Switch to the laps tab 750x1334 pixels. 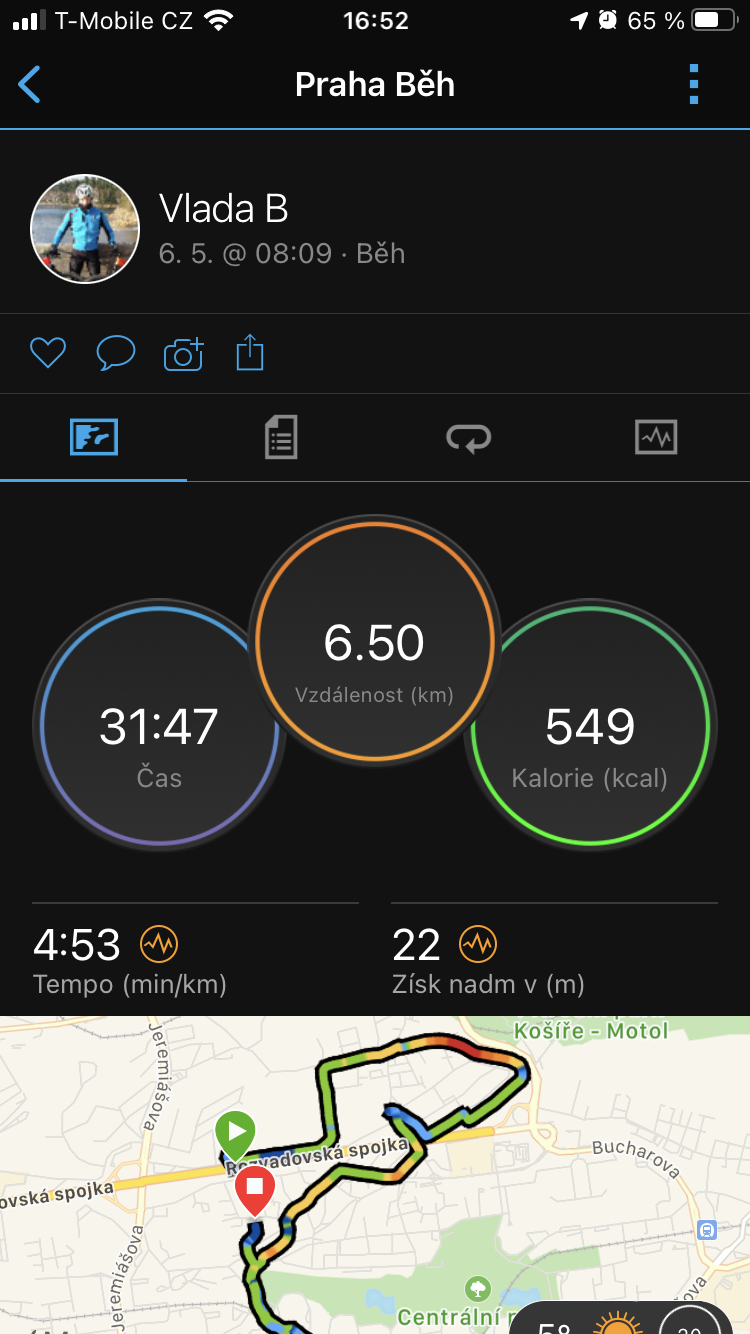[x=468, y=438]
